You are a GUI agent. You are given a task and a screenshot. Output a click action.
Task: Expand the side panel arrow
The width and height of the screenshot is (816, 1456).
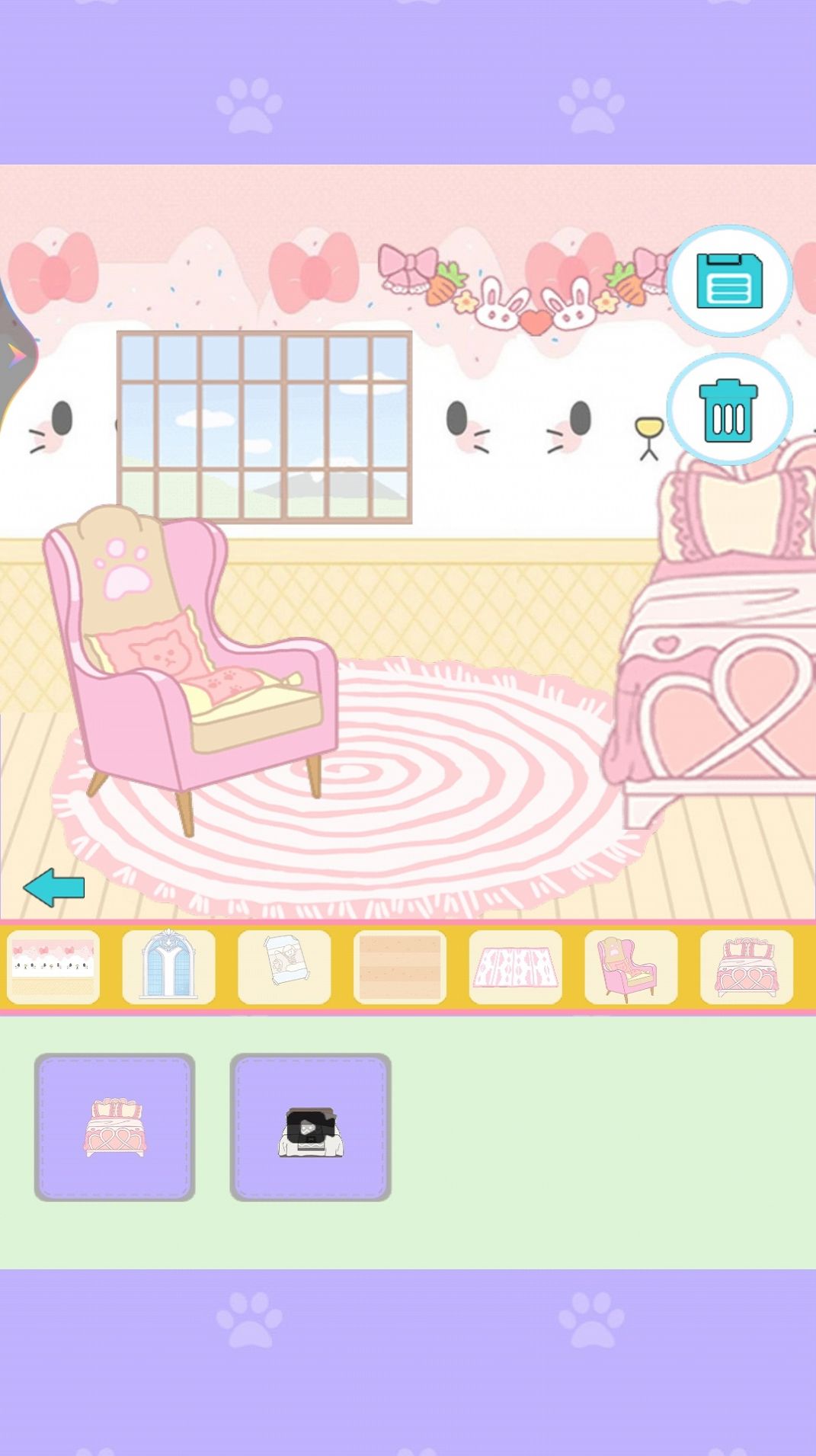[x=15, y=355]
